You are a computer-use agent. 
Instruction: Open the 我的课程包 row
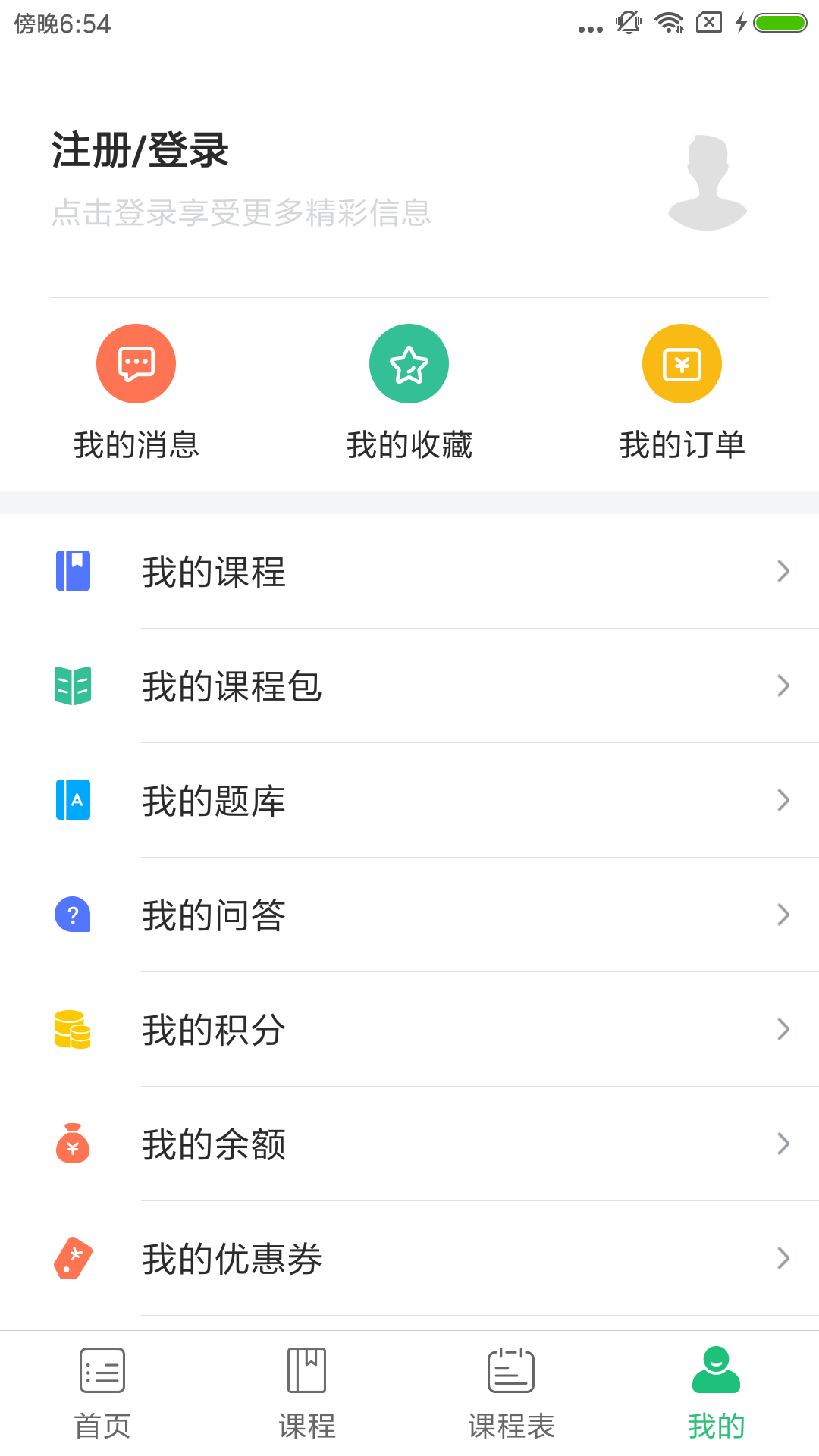click(x=409, y=686)
